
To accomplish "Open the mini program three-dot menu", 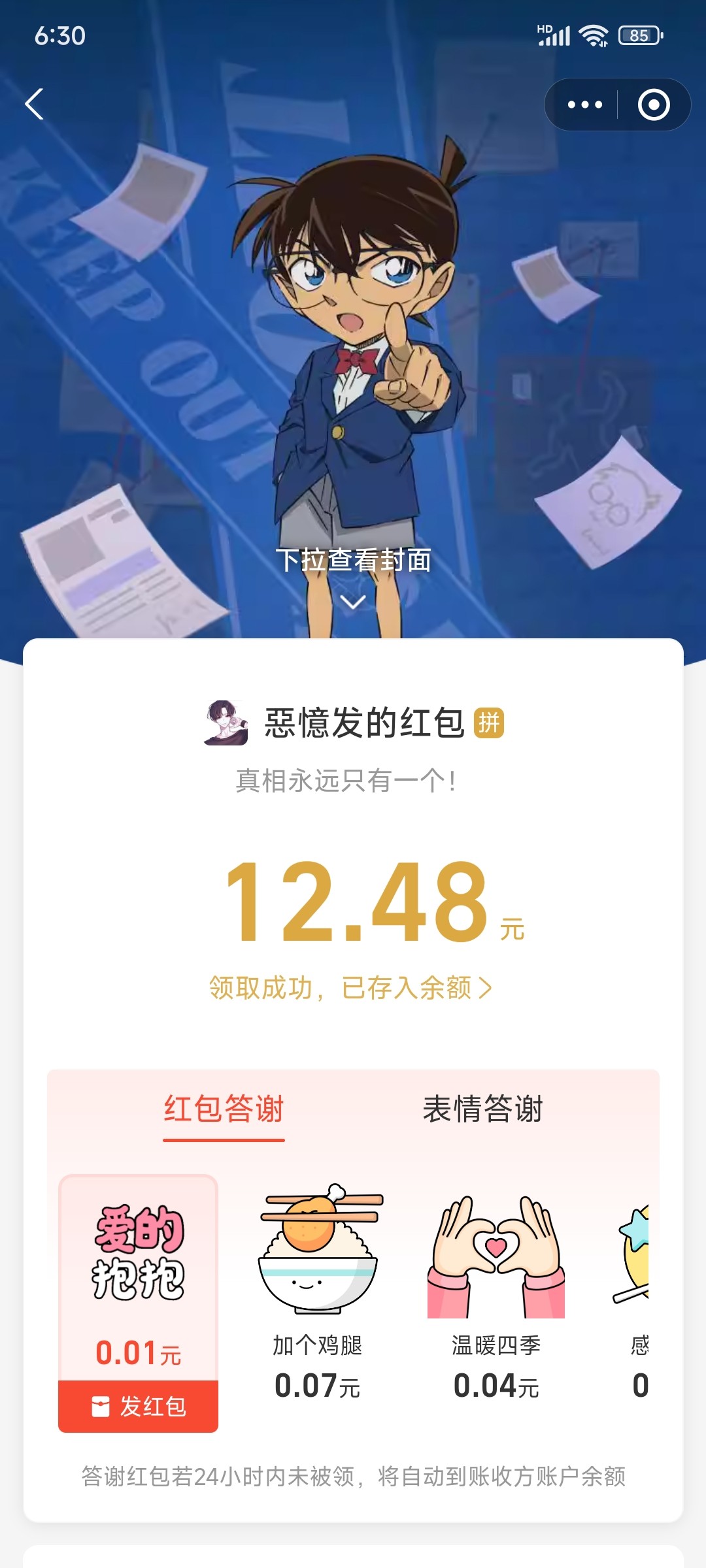I will (x=584, y=105).
